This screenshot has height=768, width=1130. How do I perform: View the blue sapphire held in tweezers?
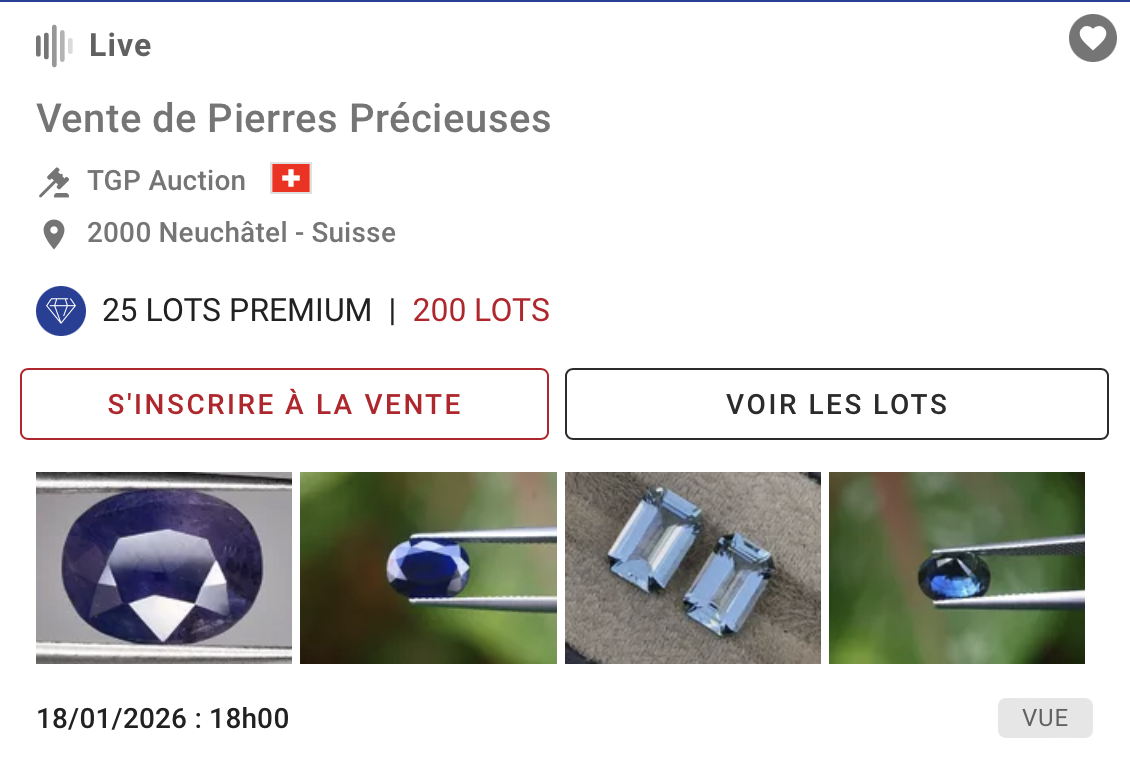click(428, 567)
